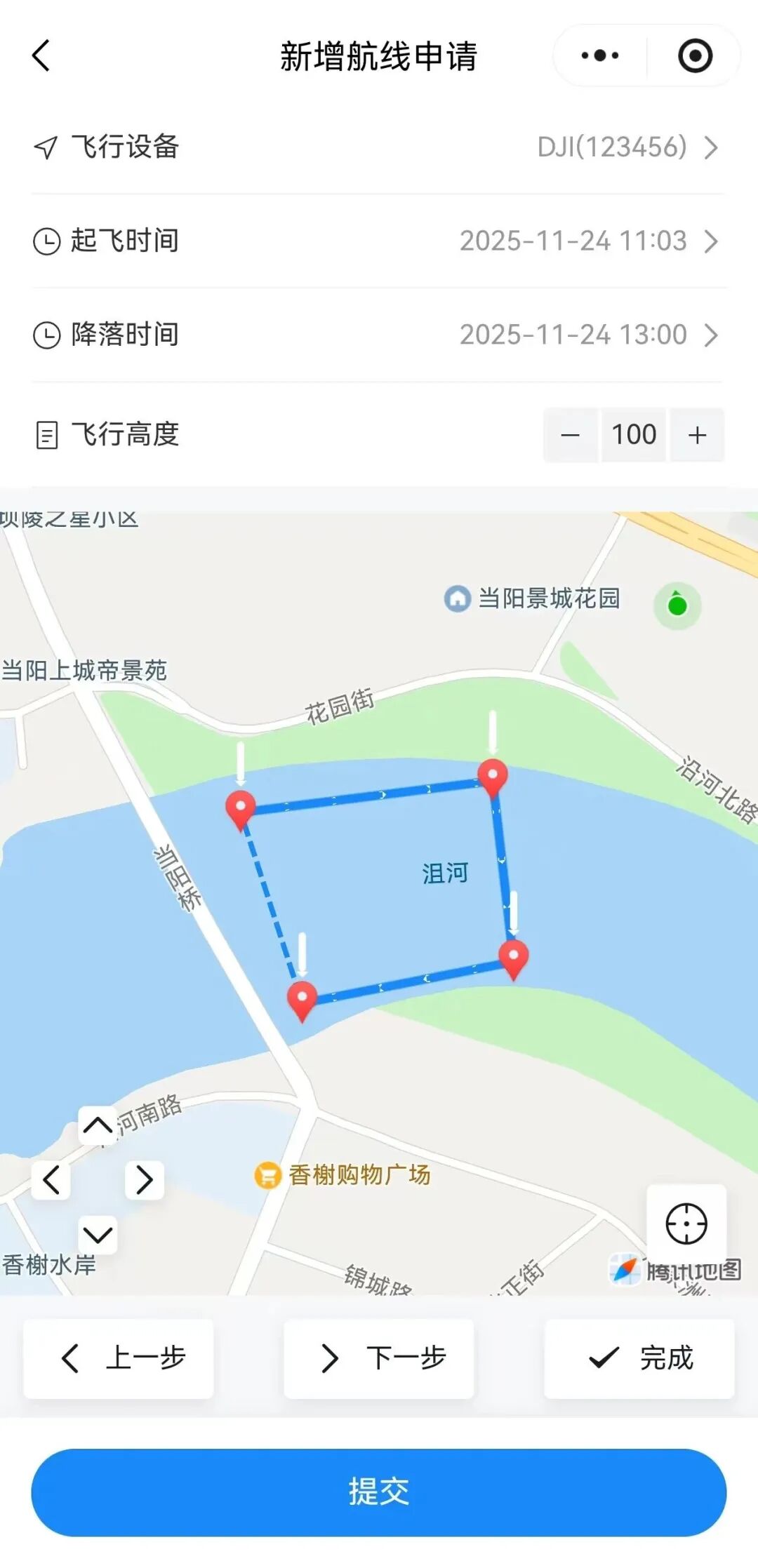Increase 飞行高度 with the plus button

697,435
